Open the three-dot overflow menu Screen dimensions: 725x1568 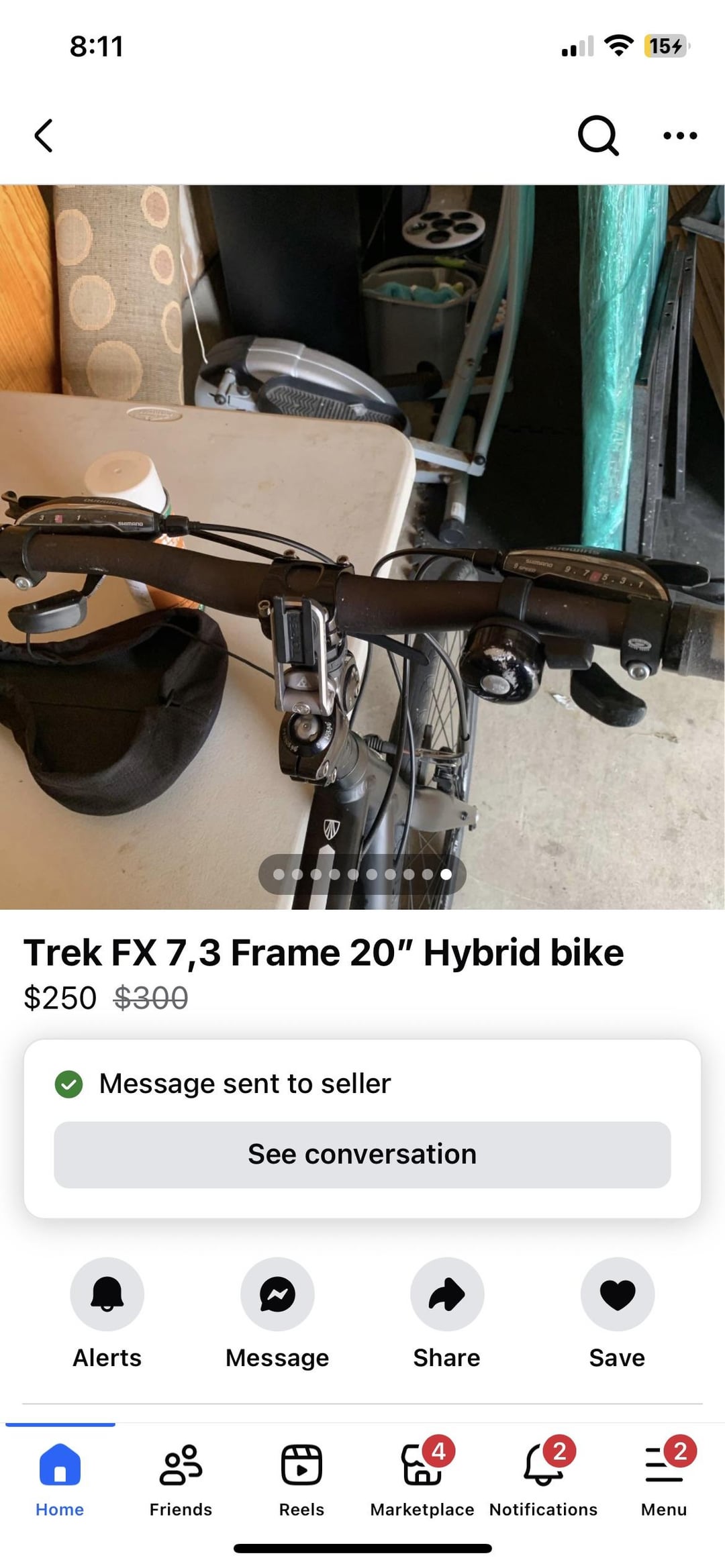click(x=680, y=136)
